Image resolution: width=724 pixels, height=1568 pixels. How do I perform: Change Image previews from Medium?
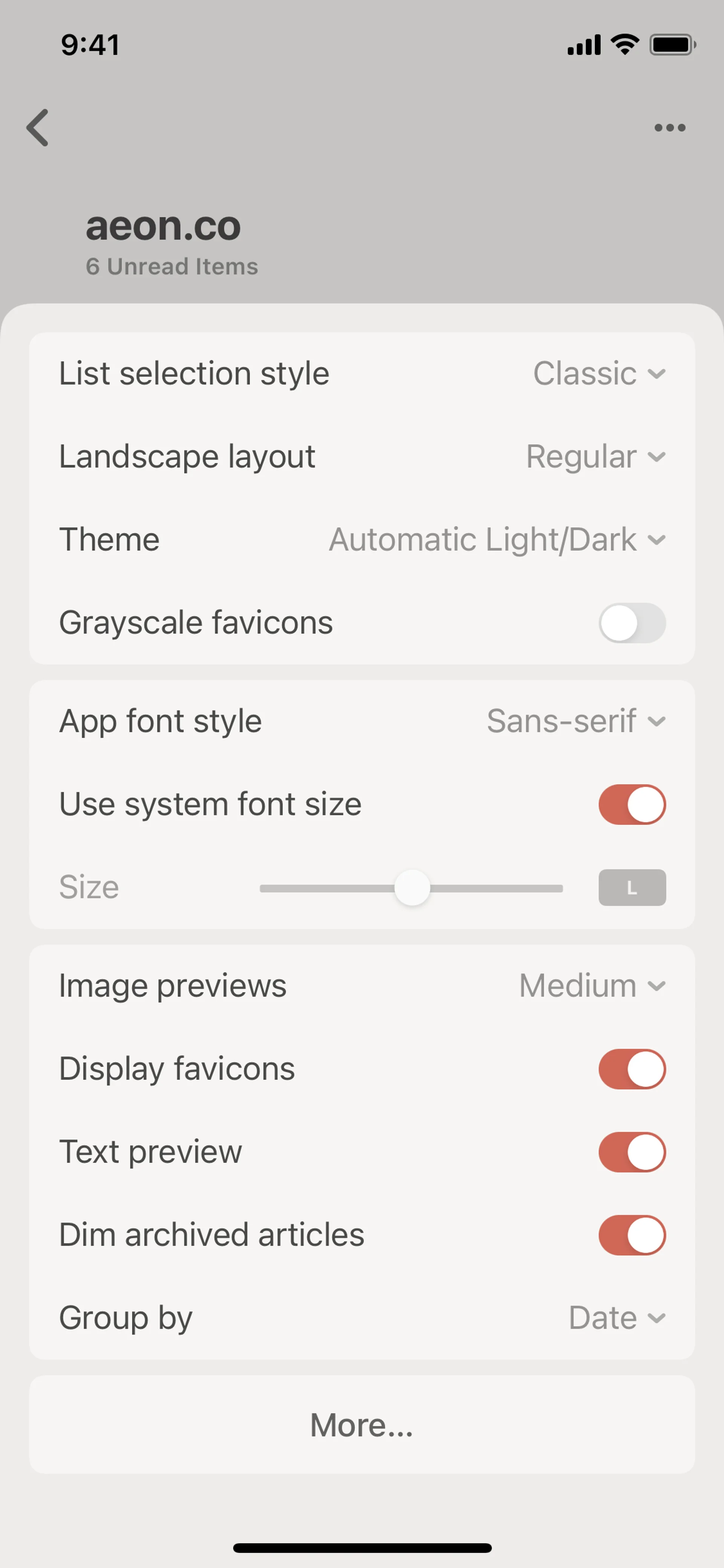[592, 986]
